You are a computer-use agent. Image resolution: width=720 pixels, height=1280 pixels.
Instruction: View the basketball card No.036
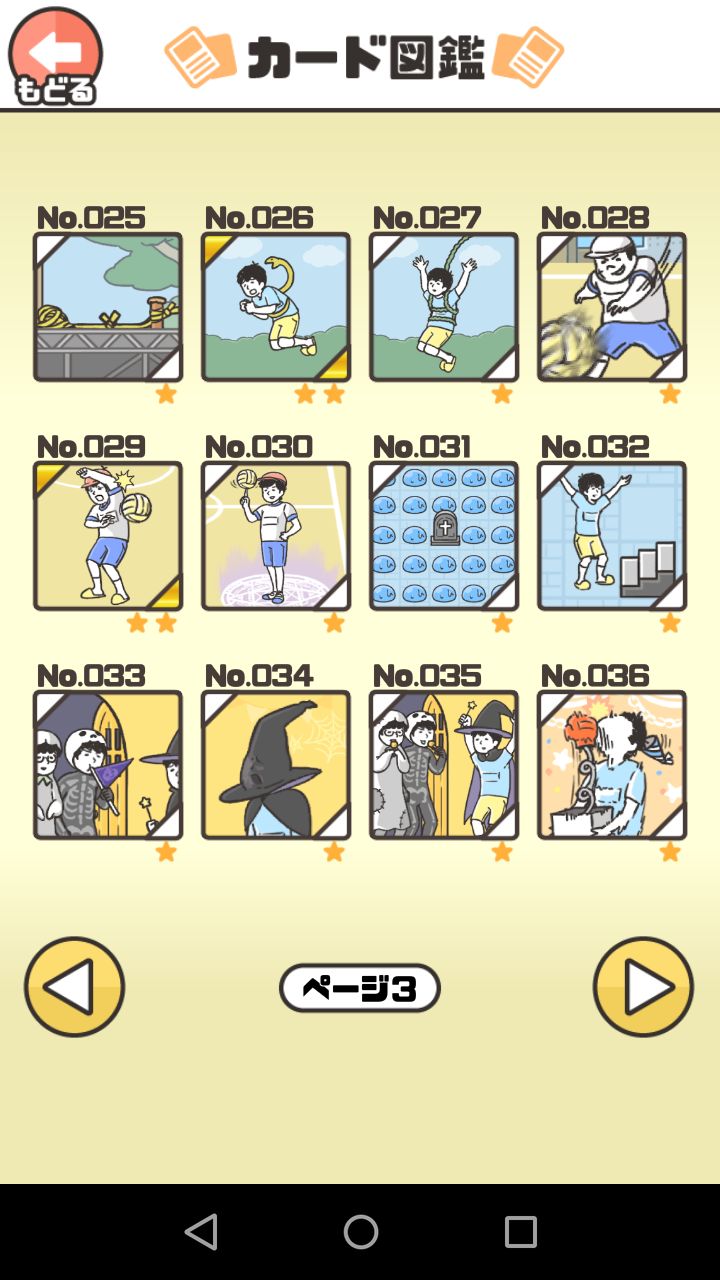pos(611,765)
